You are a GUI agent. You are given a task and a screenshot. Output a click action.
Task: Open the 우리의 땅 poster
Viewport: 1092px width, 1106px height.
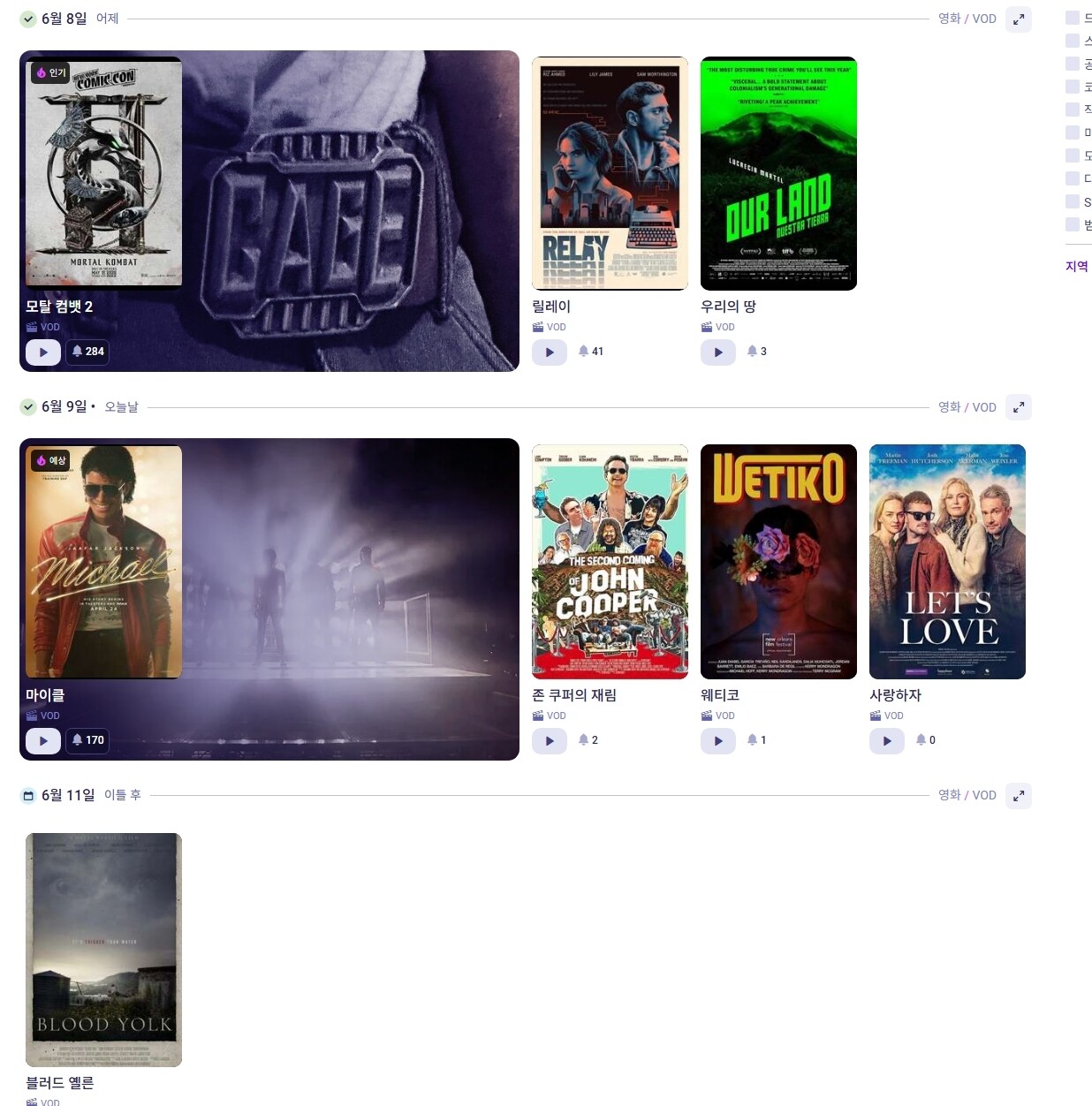pyautogui.click(x=778, y=173)
